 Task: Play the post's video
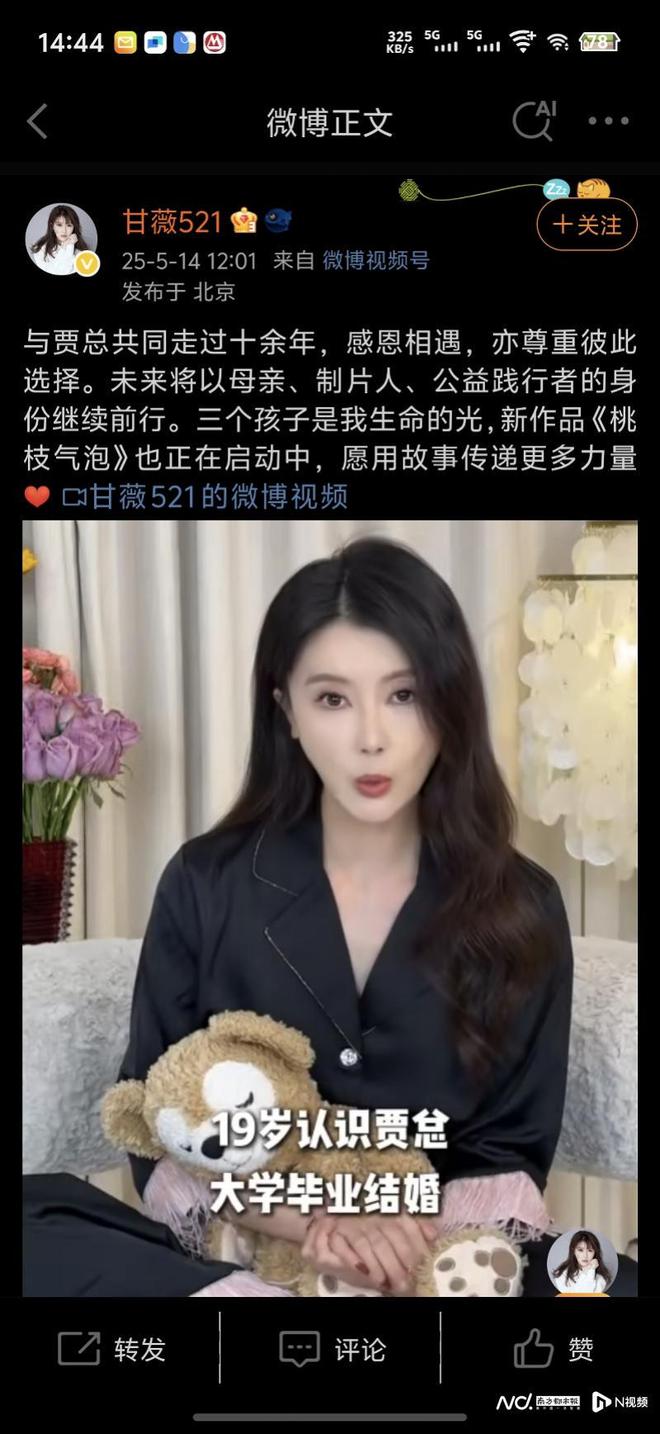(x=330, y=900)
